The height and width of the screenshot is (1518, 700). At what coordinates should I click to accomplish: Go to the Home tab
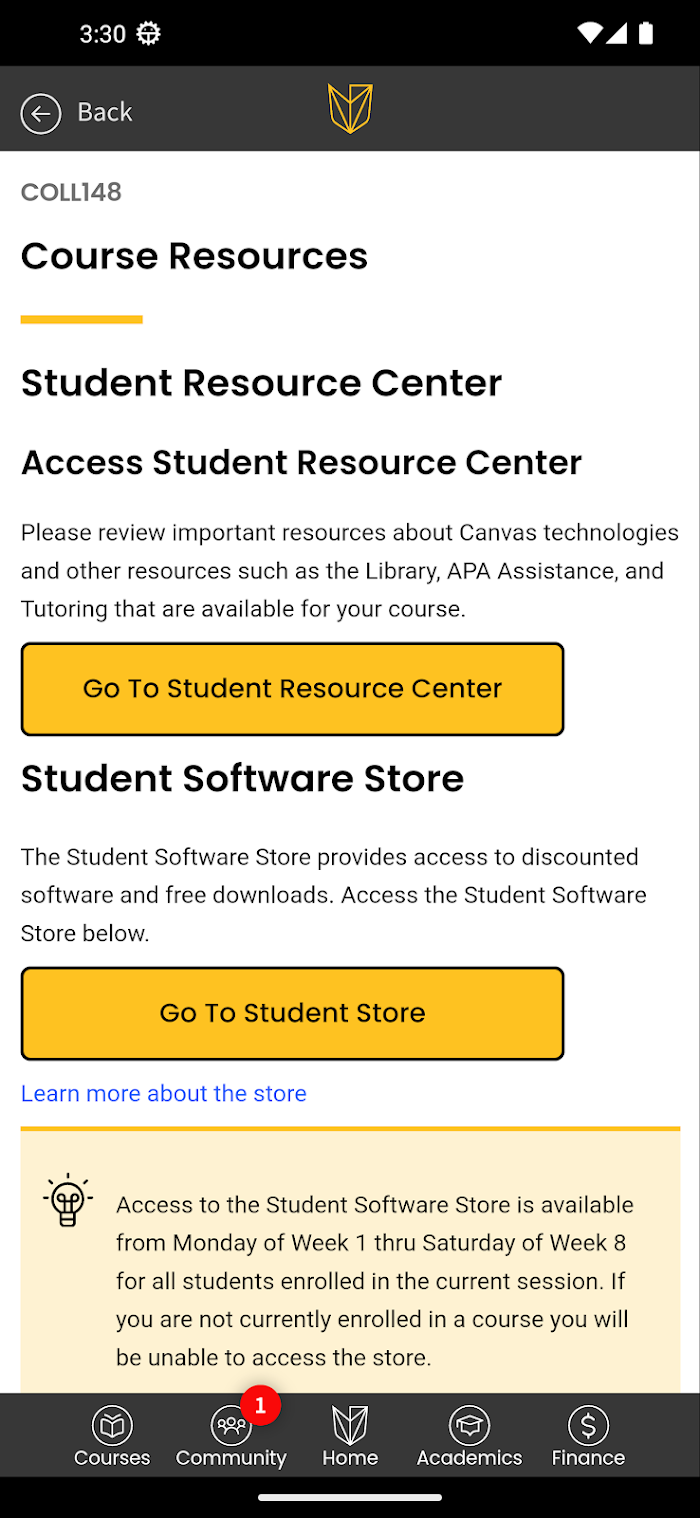350,1436
